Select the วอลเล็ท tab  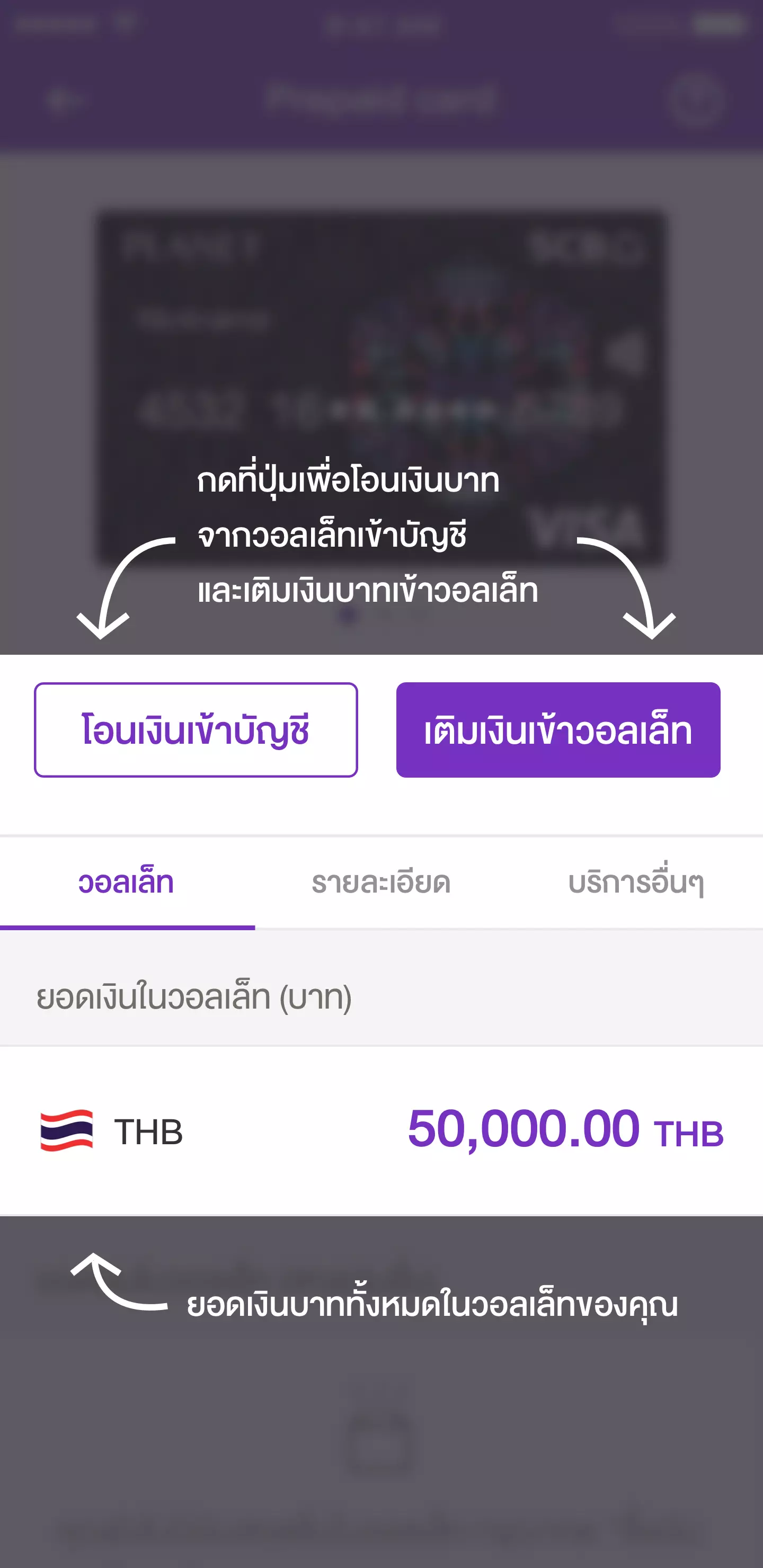tap(127, 883)
